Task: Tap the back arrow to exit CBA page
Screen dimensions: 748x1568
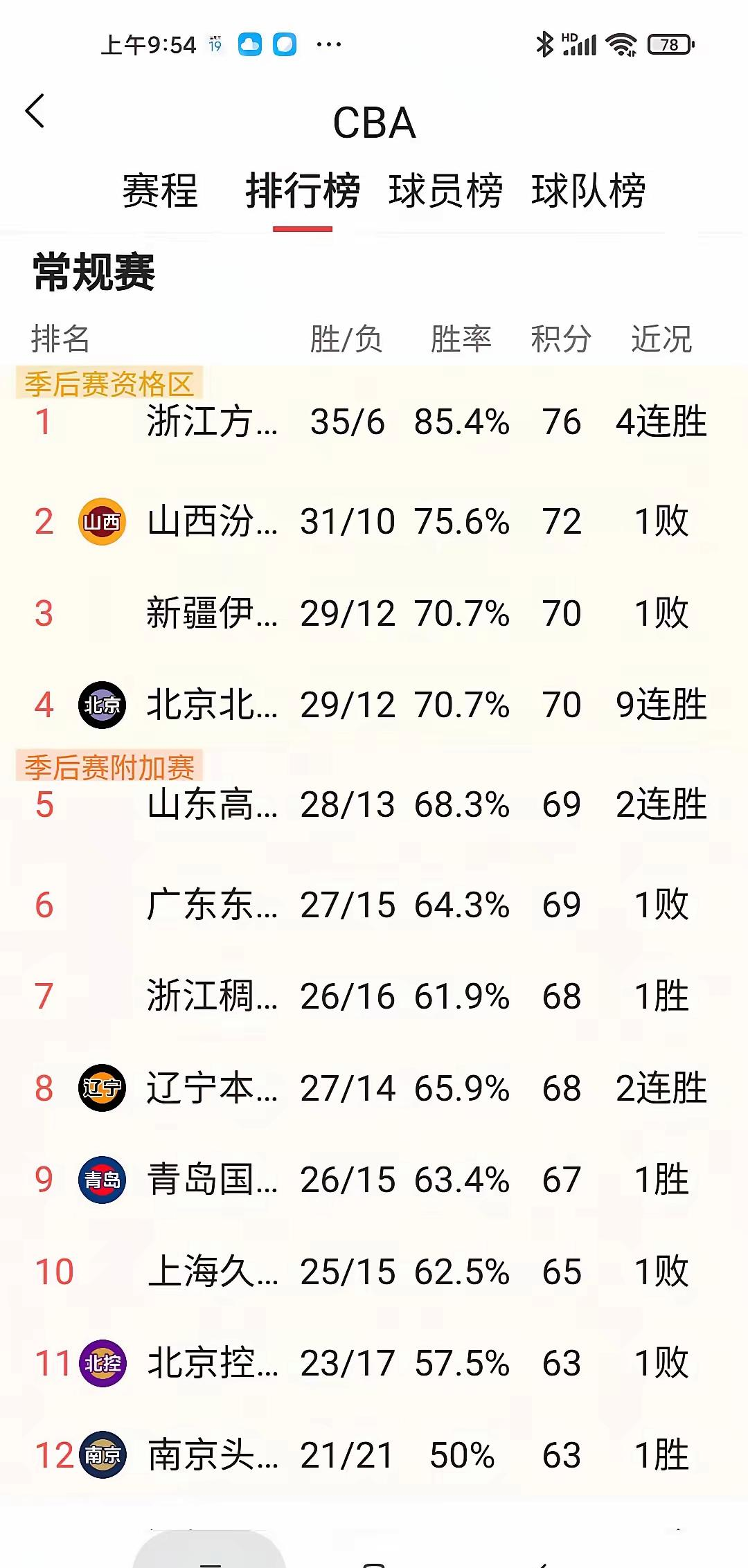Action: [x=35, y=111]
